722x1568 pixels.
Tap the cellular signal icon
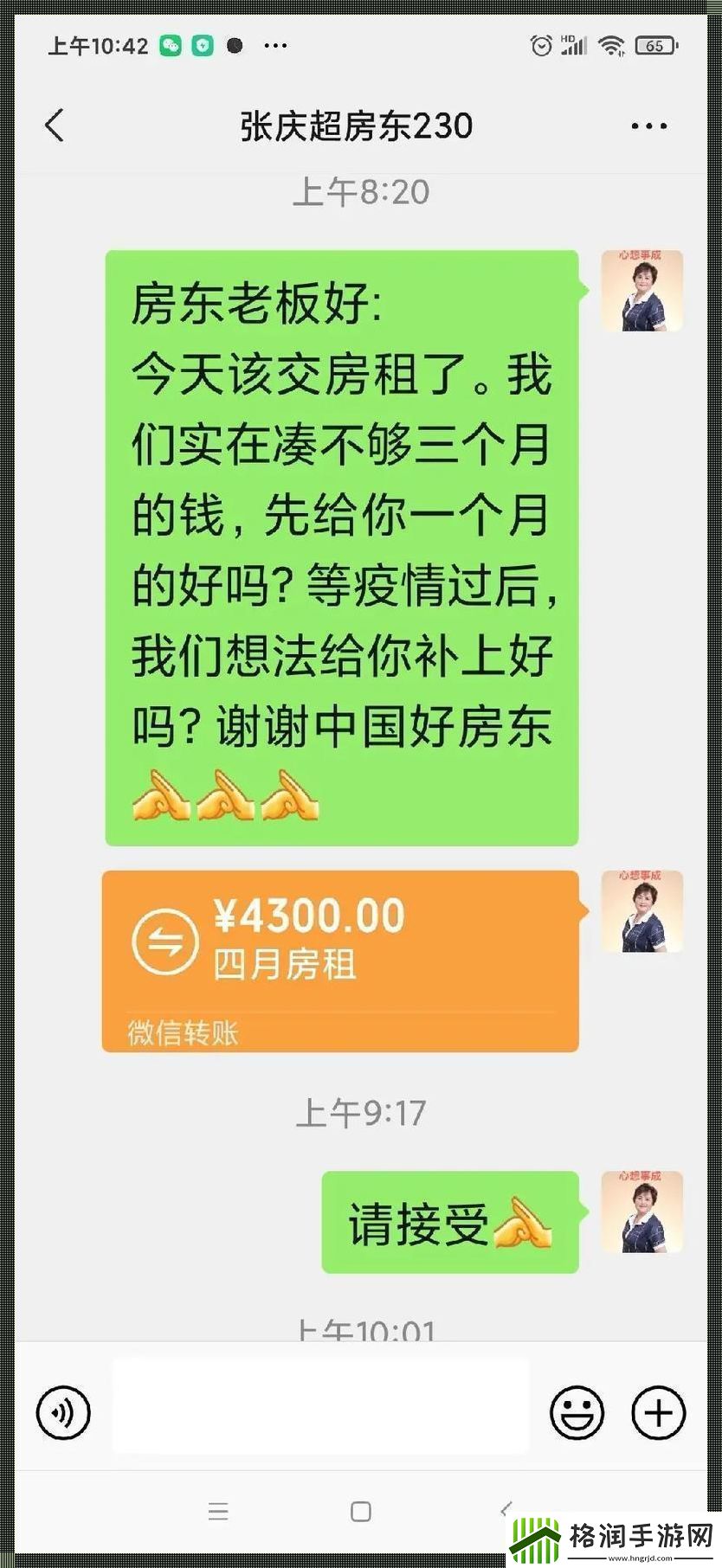(x=574, y=45)
